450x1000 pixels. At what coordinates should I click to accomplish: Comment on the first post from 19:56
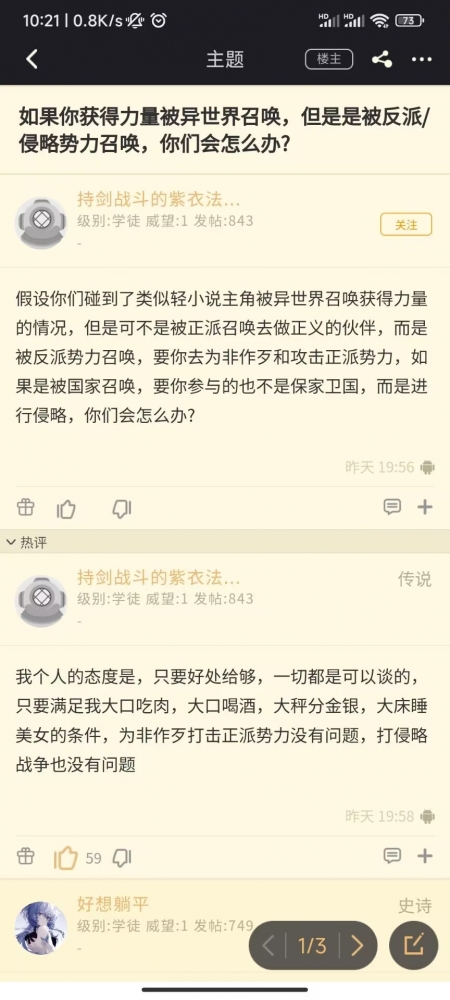click(392, 507)
